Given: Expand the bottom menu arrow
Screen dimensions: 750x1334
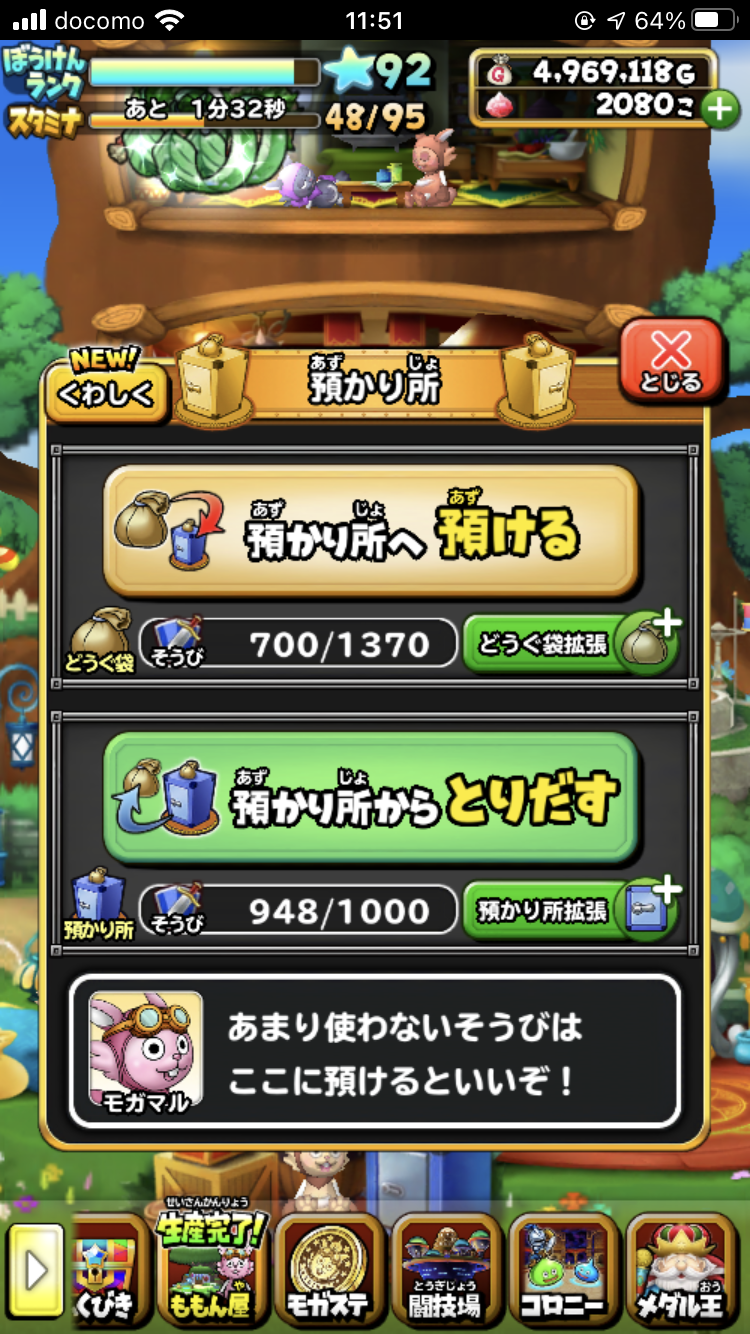Looking at the screenshot, I should pos(37,1270).
